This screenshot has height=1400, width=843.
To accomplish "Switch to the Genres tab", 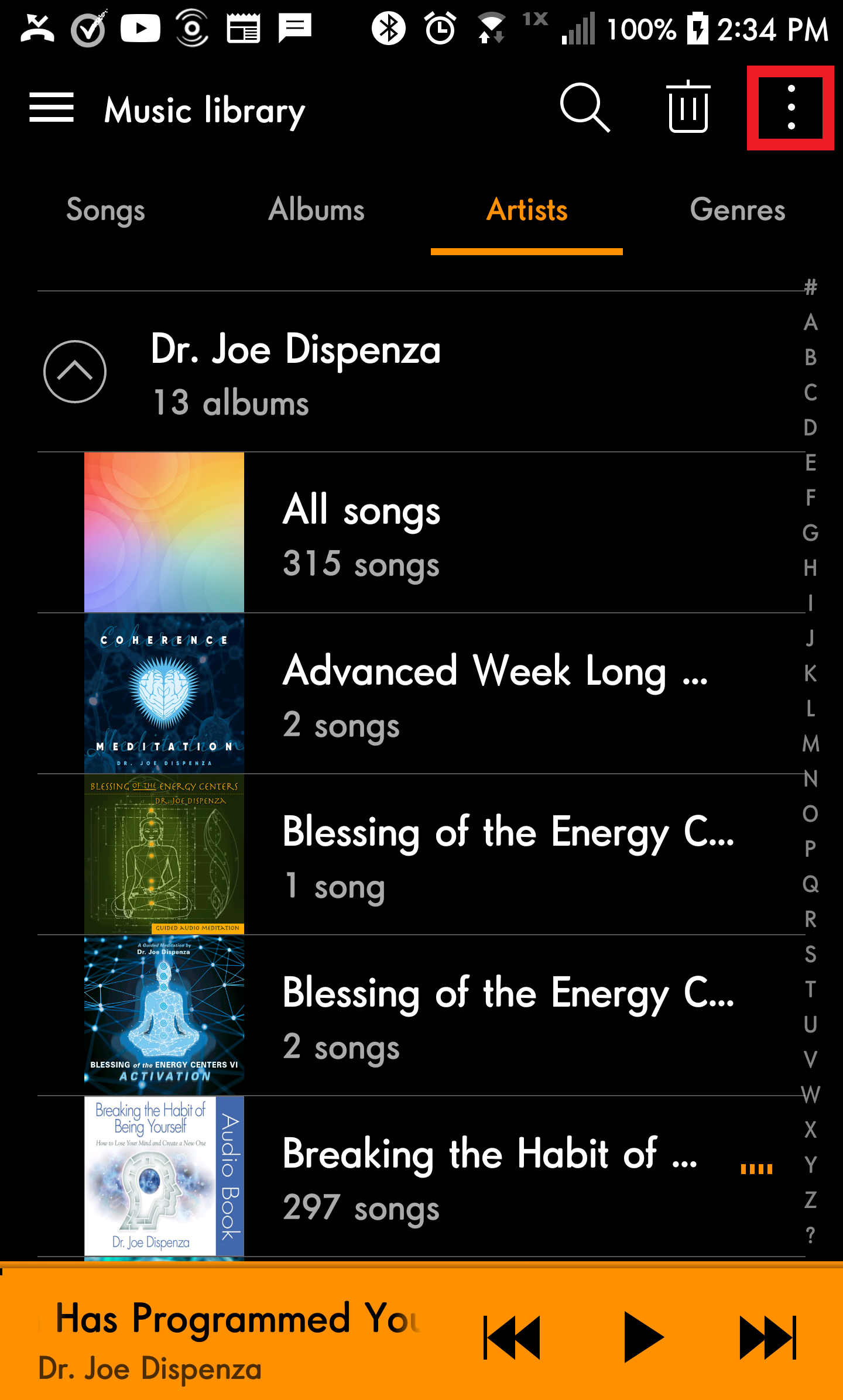I will [738, 210].
